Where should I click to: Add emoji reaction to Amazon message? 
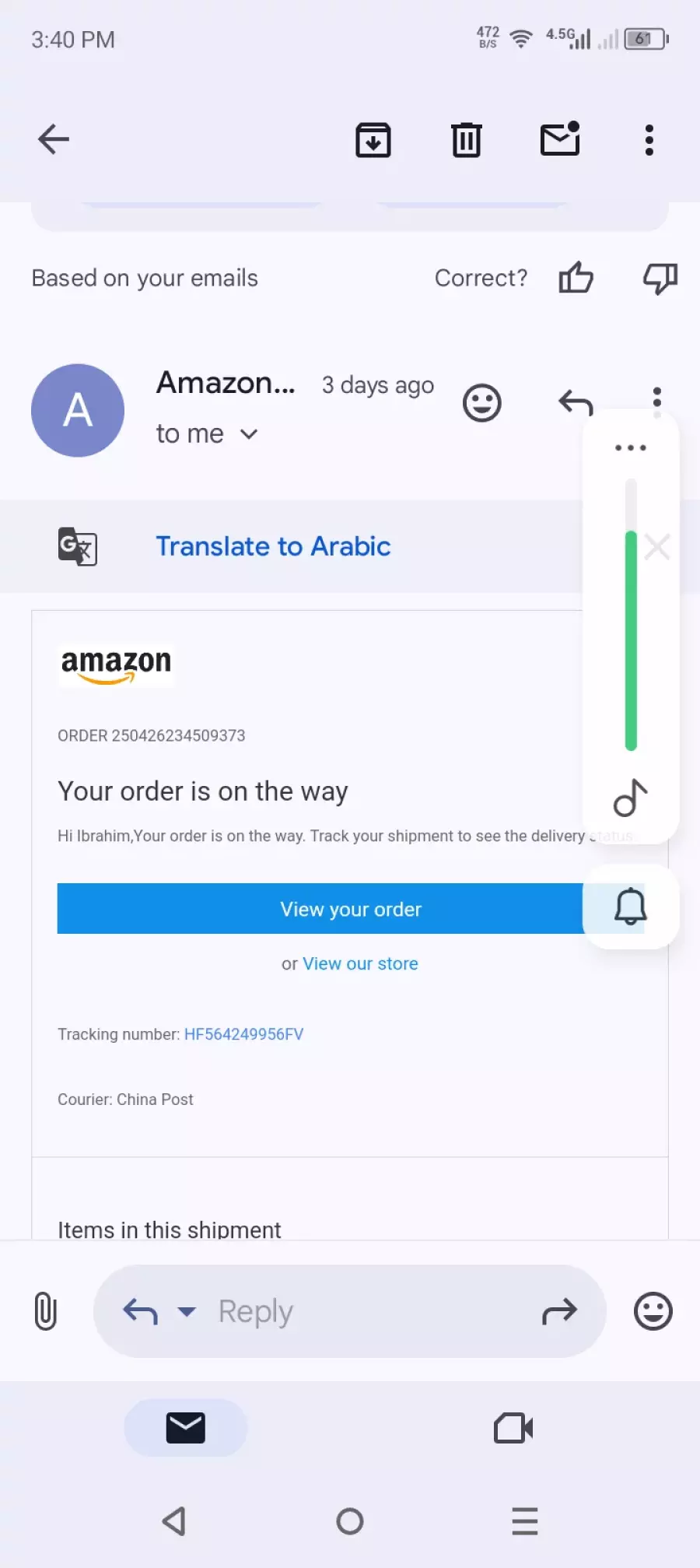(x=481, y=403)
